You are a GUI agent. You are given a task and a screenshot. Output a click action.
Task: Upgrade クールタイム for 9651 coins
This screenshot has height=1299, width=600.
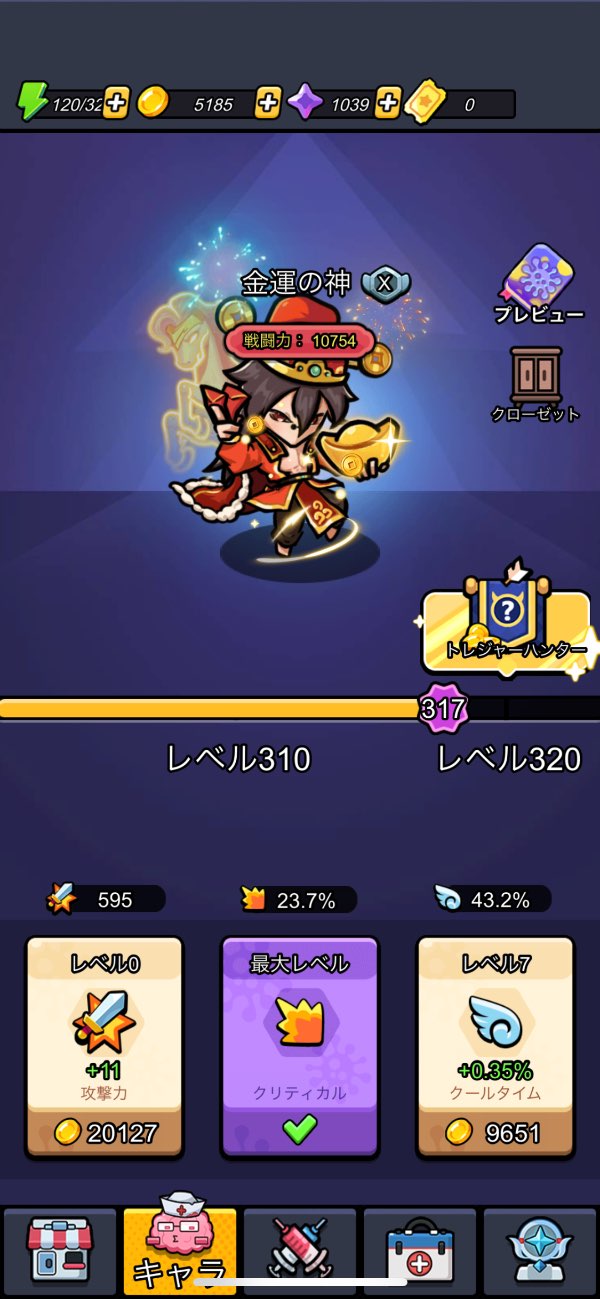(495, 1046)
